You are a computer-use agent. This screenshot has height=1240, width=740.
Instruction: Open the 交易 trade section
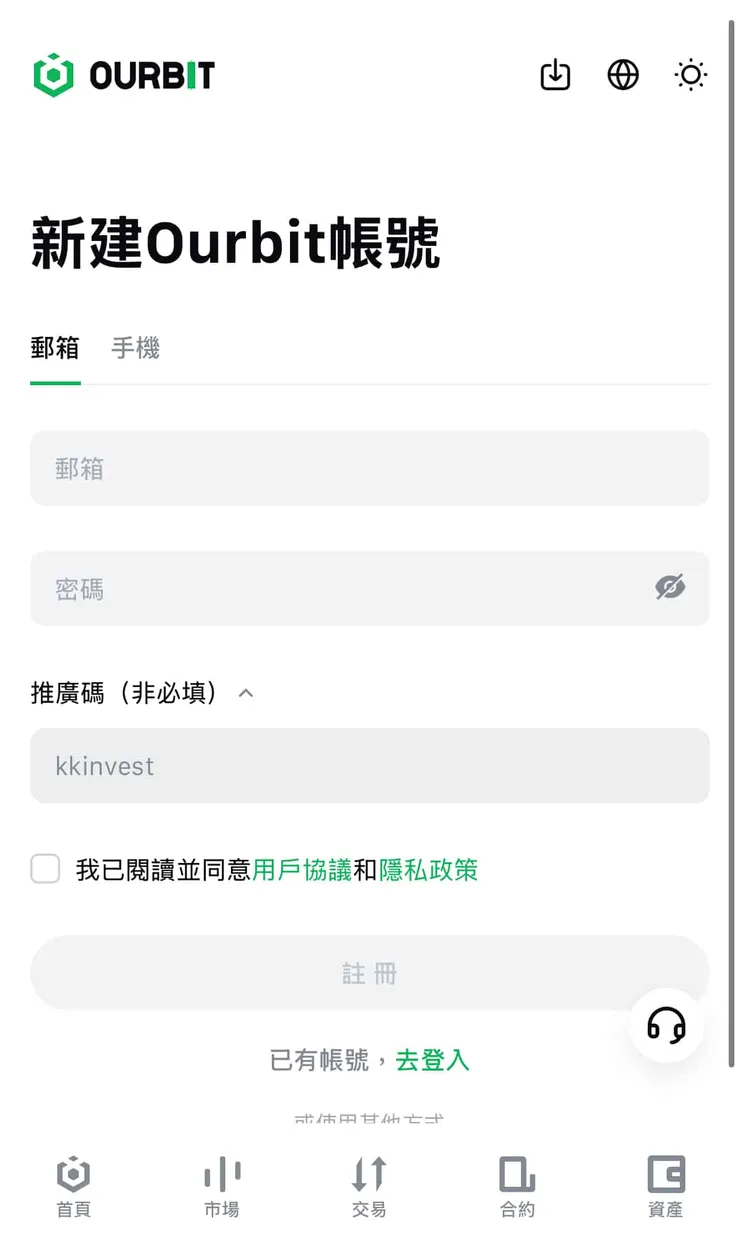pos(369,1185)
